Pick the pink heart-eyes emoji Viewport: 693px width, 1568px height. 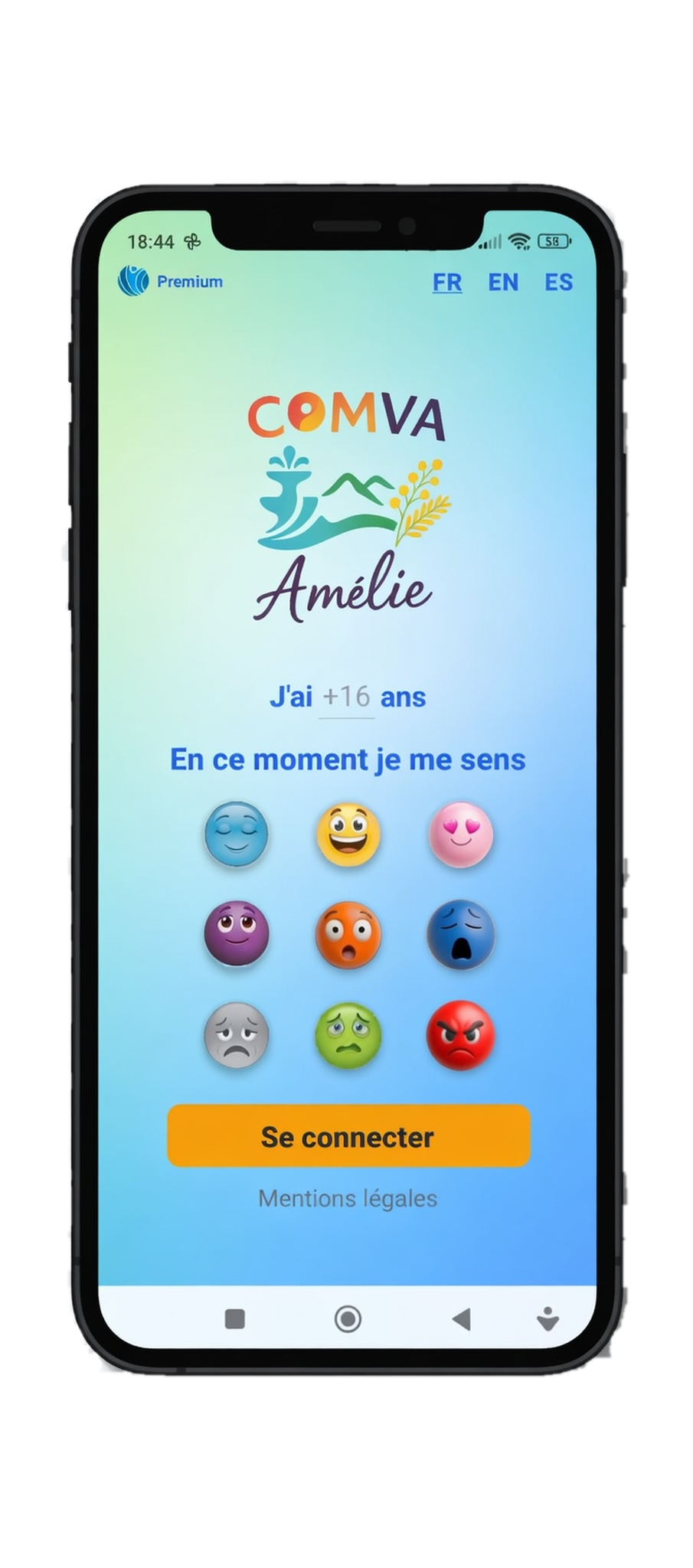[x=460, y=834]
